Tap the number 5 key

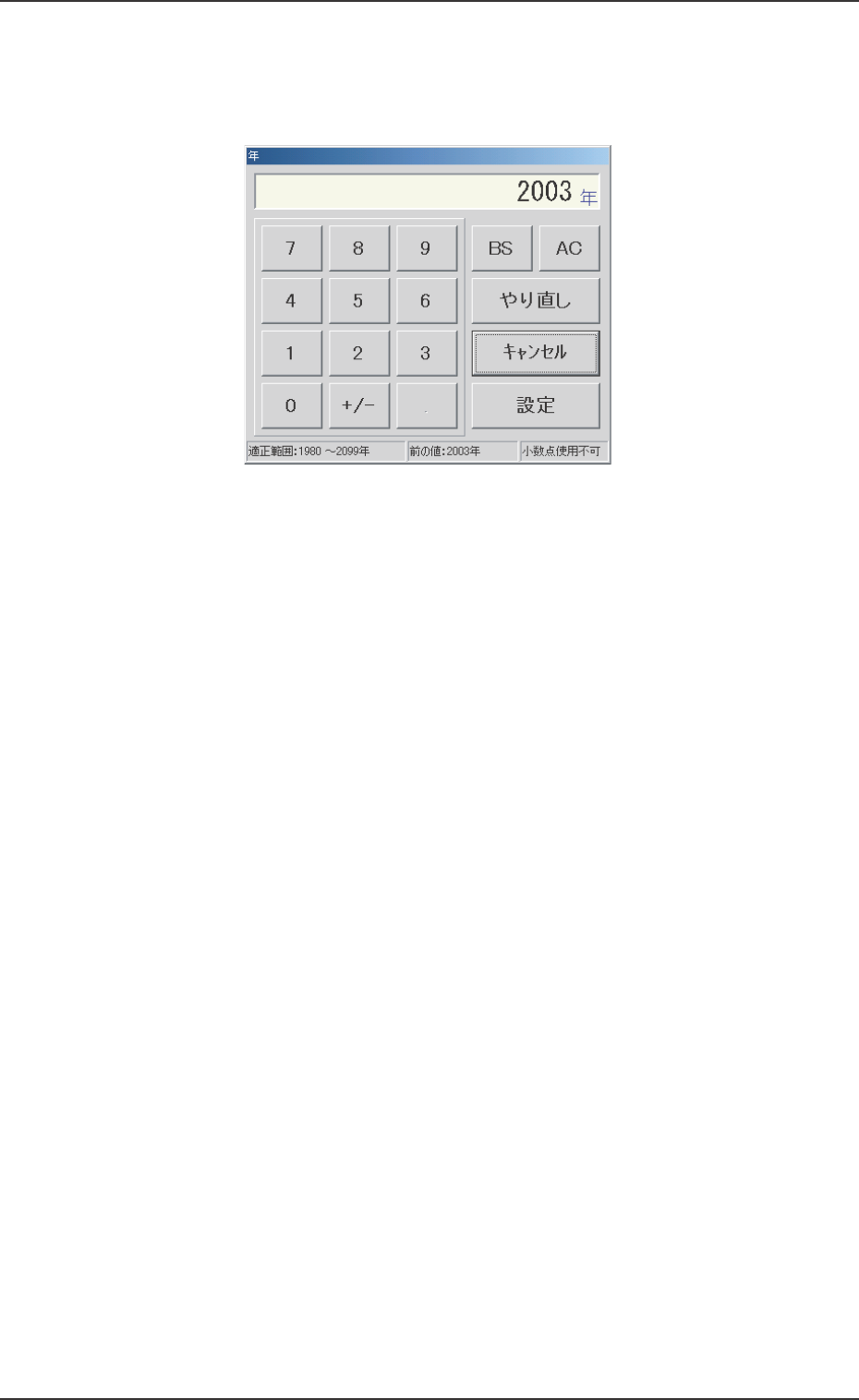[358, 301]
